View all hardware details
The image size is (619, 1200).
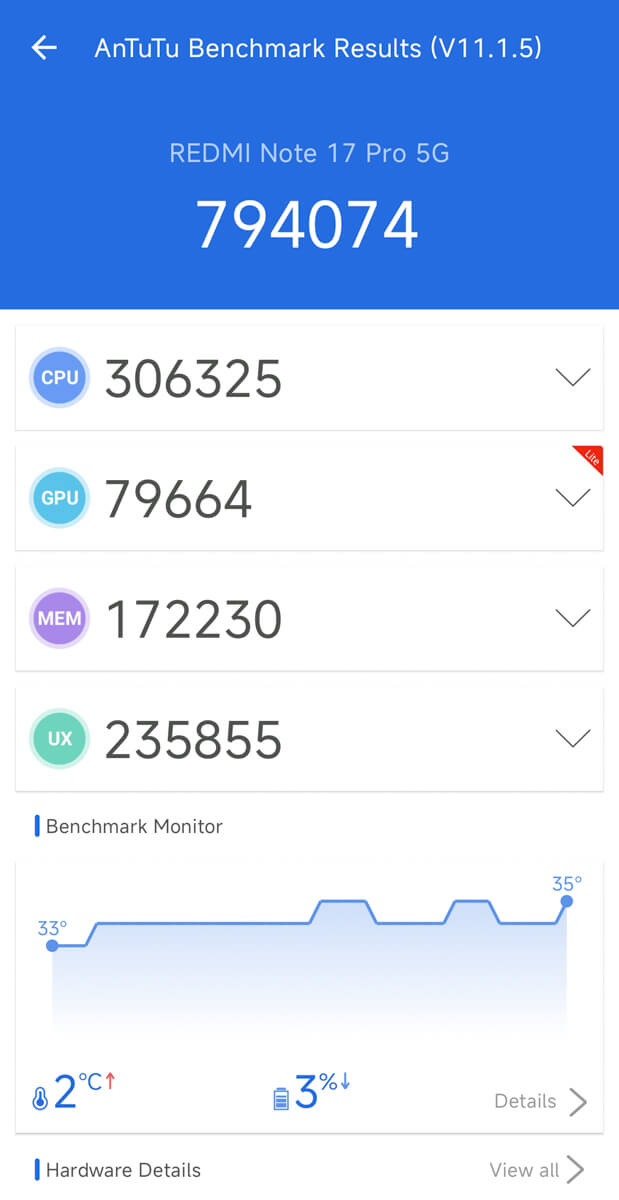pos(537,1169)
